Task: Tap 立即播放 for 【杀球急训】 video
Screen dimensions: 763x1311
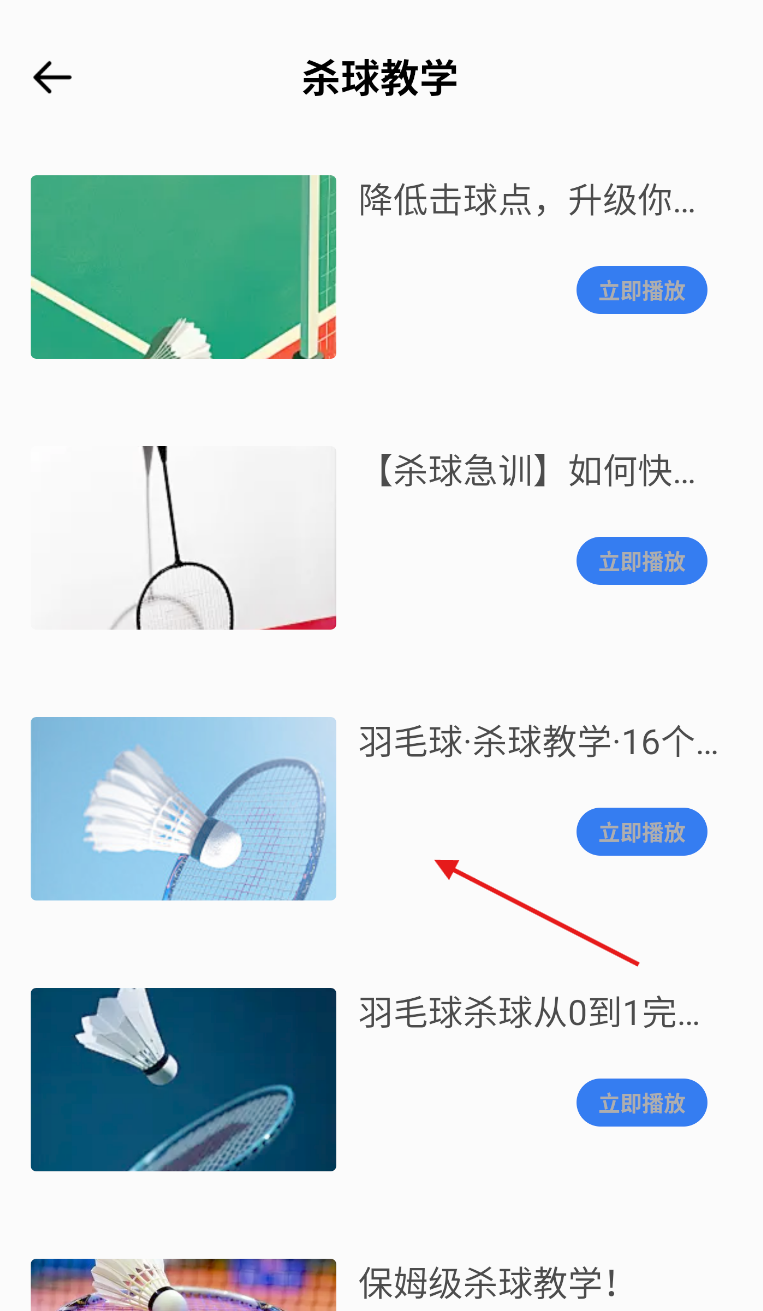Action: coord(641,562)
